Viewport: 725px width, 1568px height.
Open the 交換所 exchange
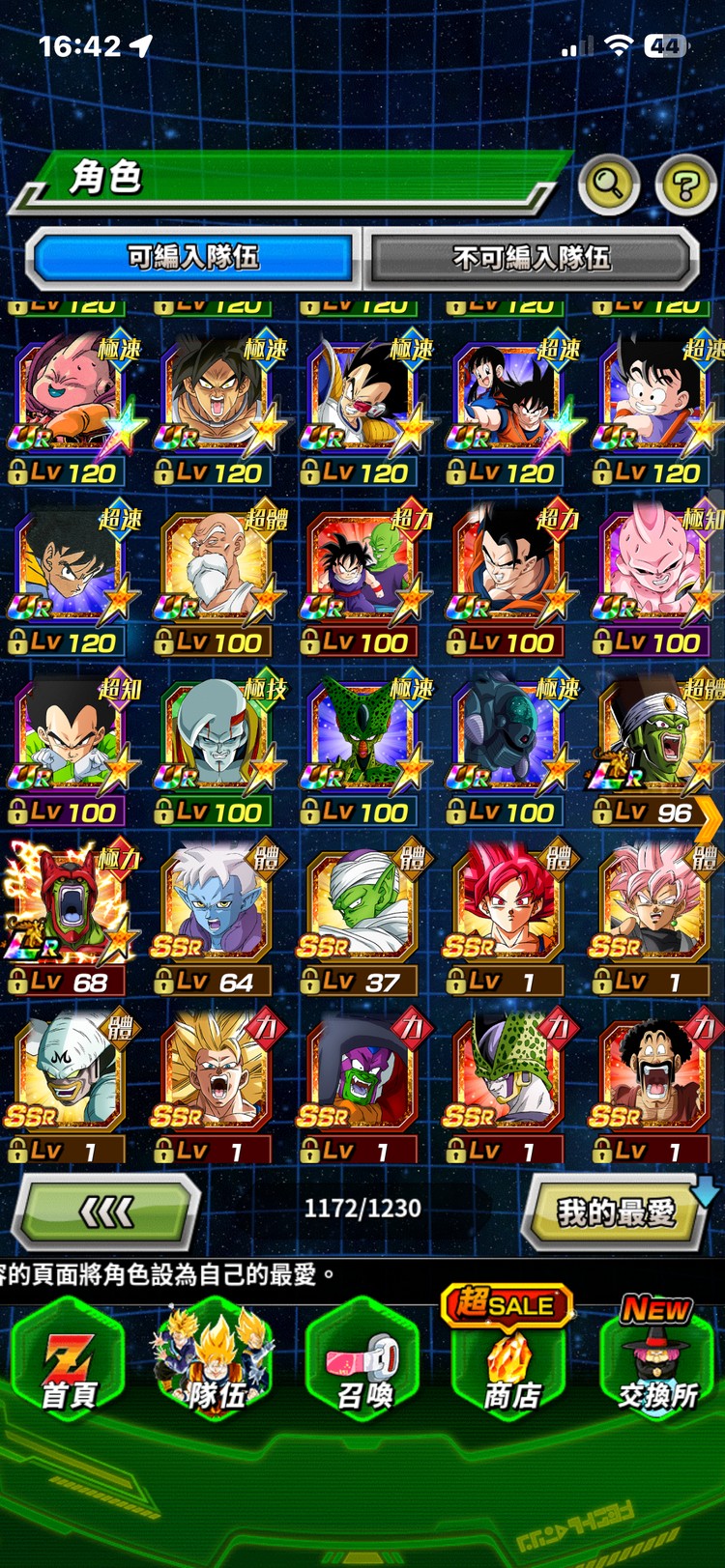(657, 1360)
